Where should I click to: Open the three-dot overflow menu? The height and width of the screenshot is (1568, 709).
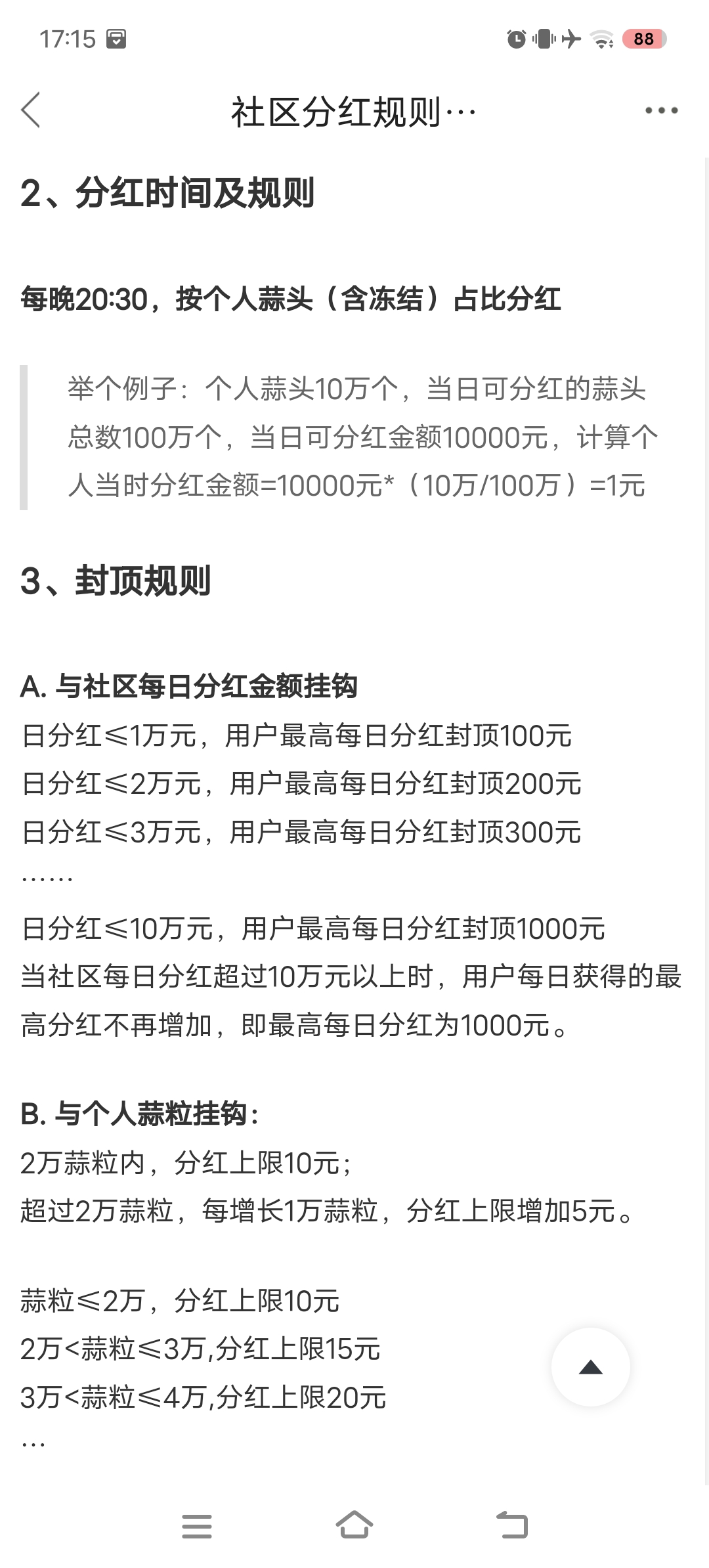(x=661, y=110)
